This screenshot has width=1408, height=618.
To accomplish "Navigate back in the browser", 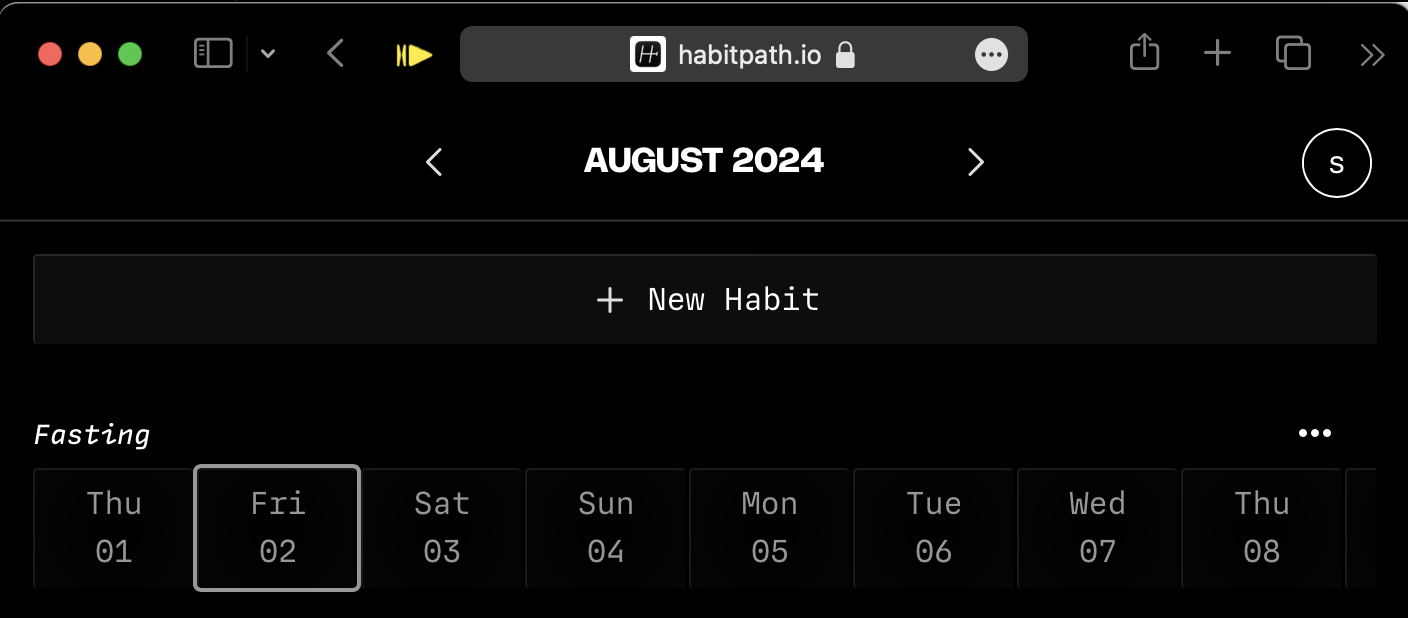I will [x=336, y=53].
